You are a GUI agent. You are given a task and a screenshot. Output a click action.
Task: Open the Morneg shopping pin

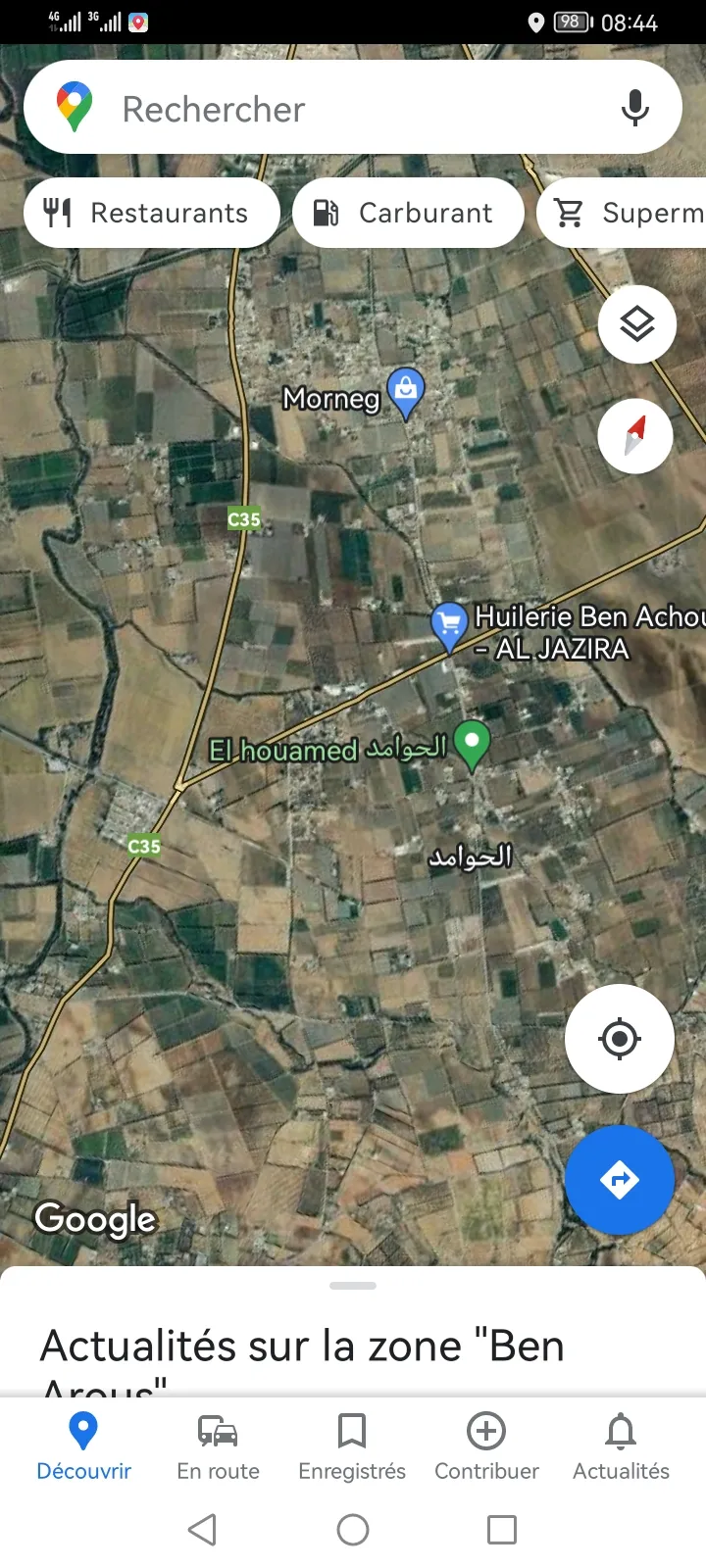(x=406, y=392)
